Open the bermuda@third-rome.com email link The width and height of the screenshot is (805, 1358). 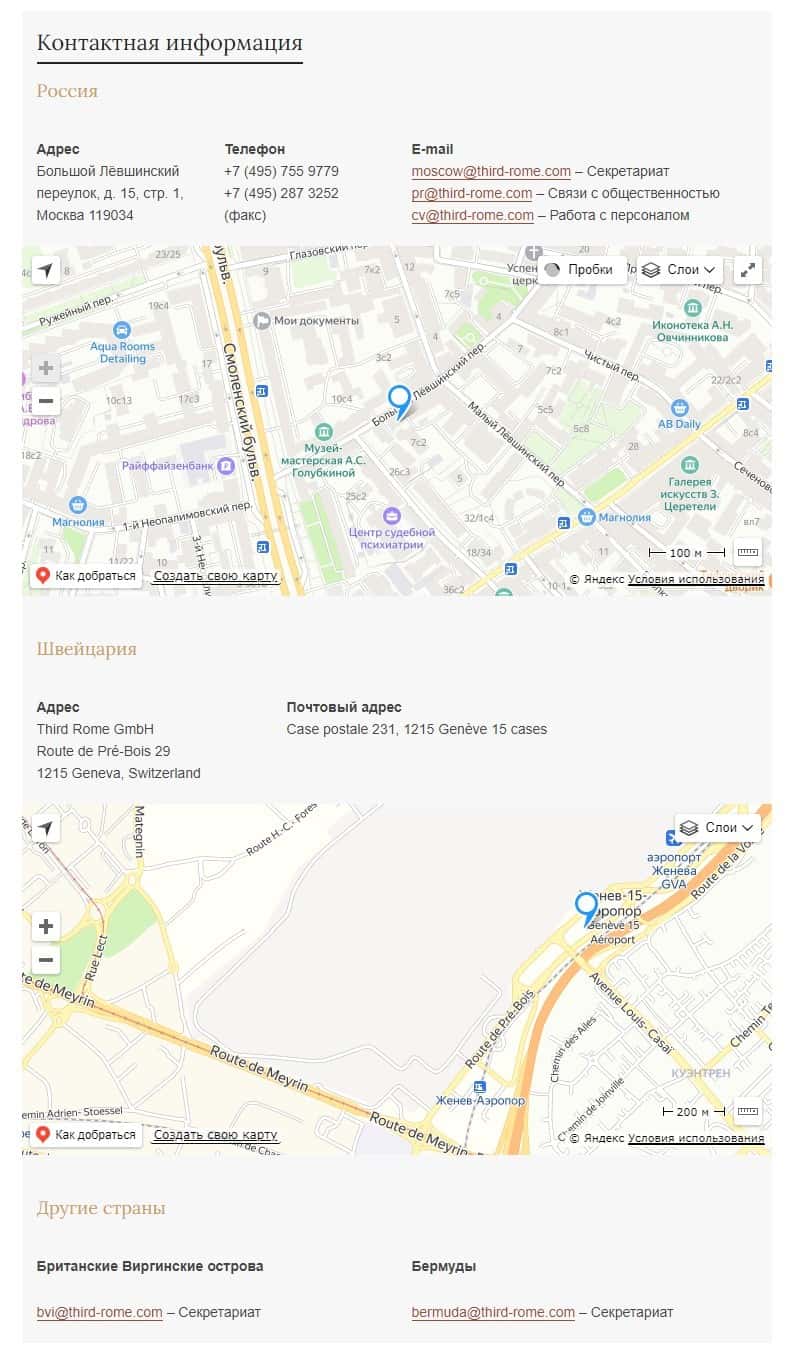[x=493, y=1312]
